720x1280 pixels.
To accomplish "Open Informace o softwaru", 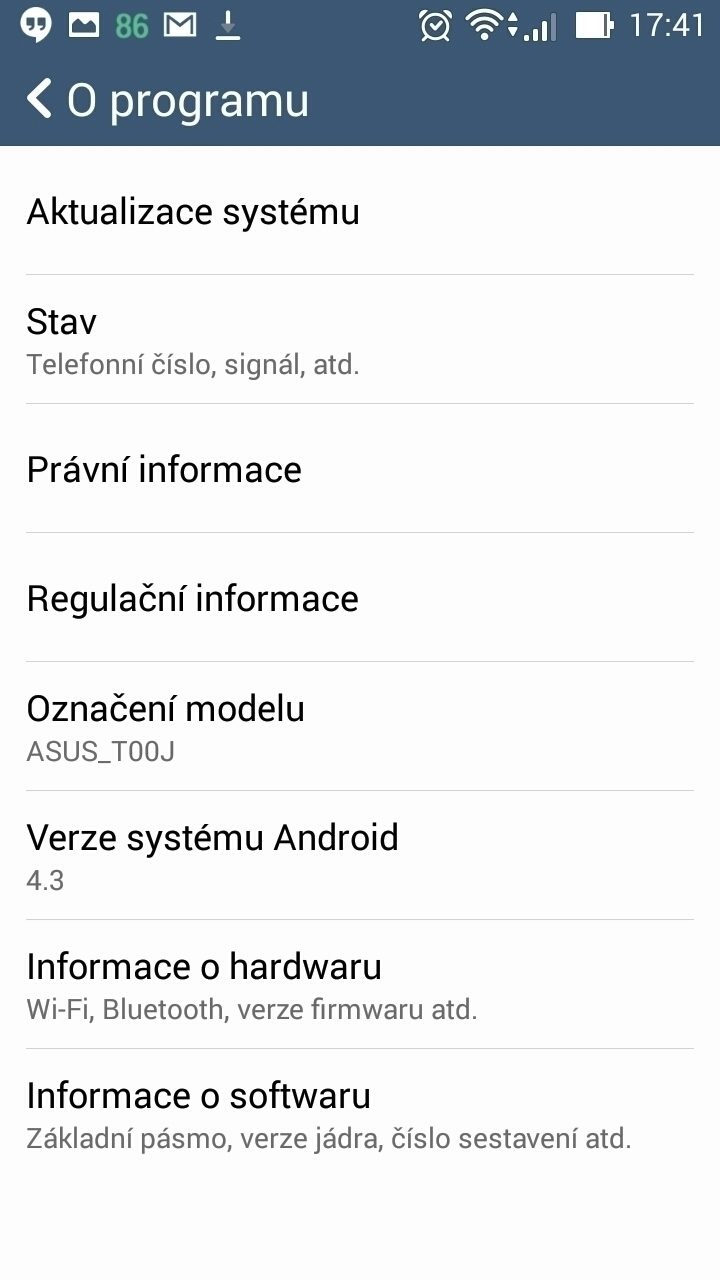I will coord(360,1114).
